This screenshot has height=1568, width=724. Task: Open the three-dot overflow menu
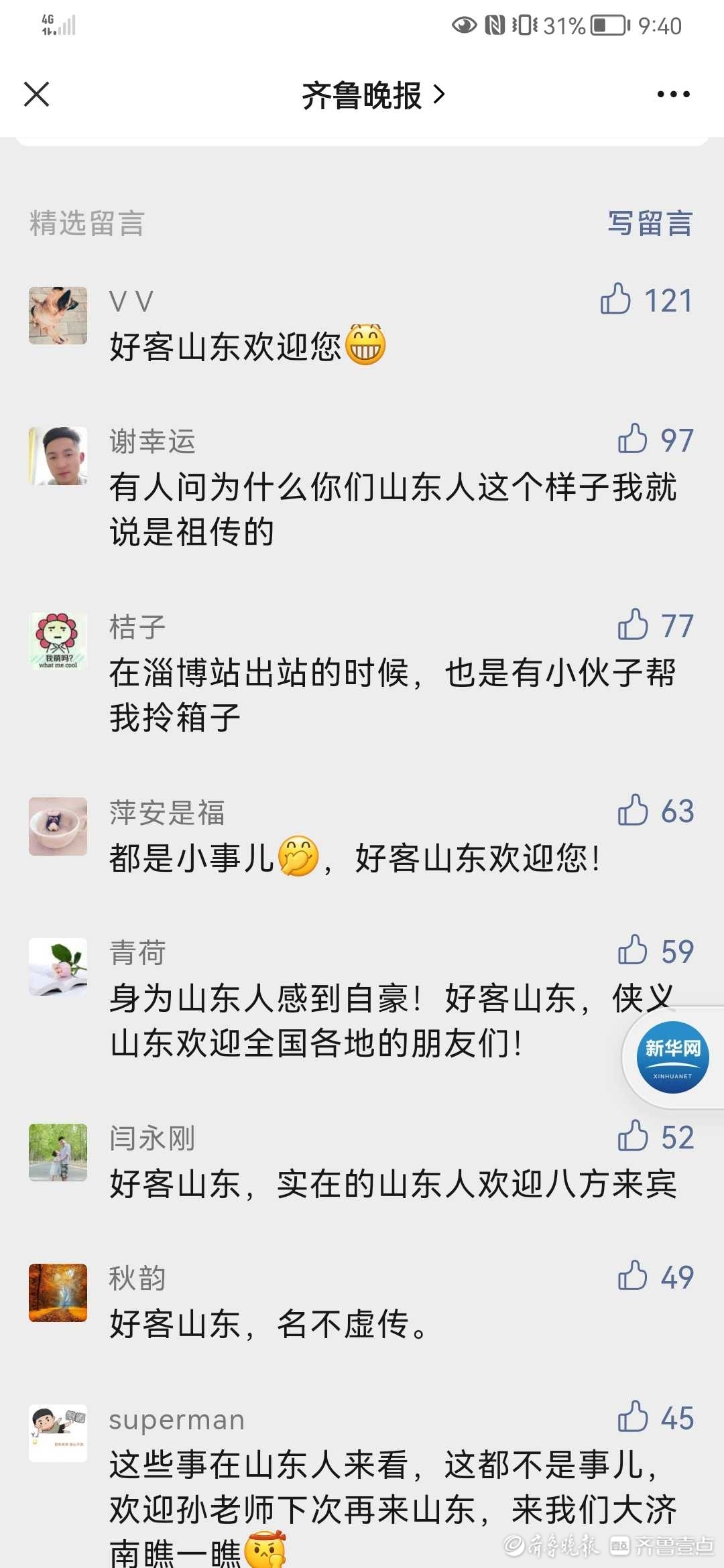[673, 94]
